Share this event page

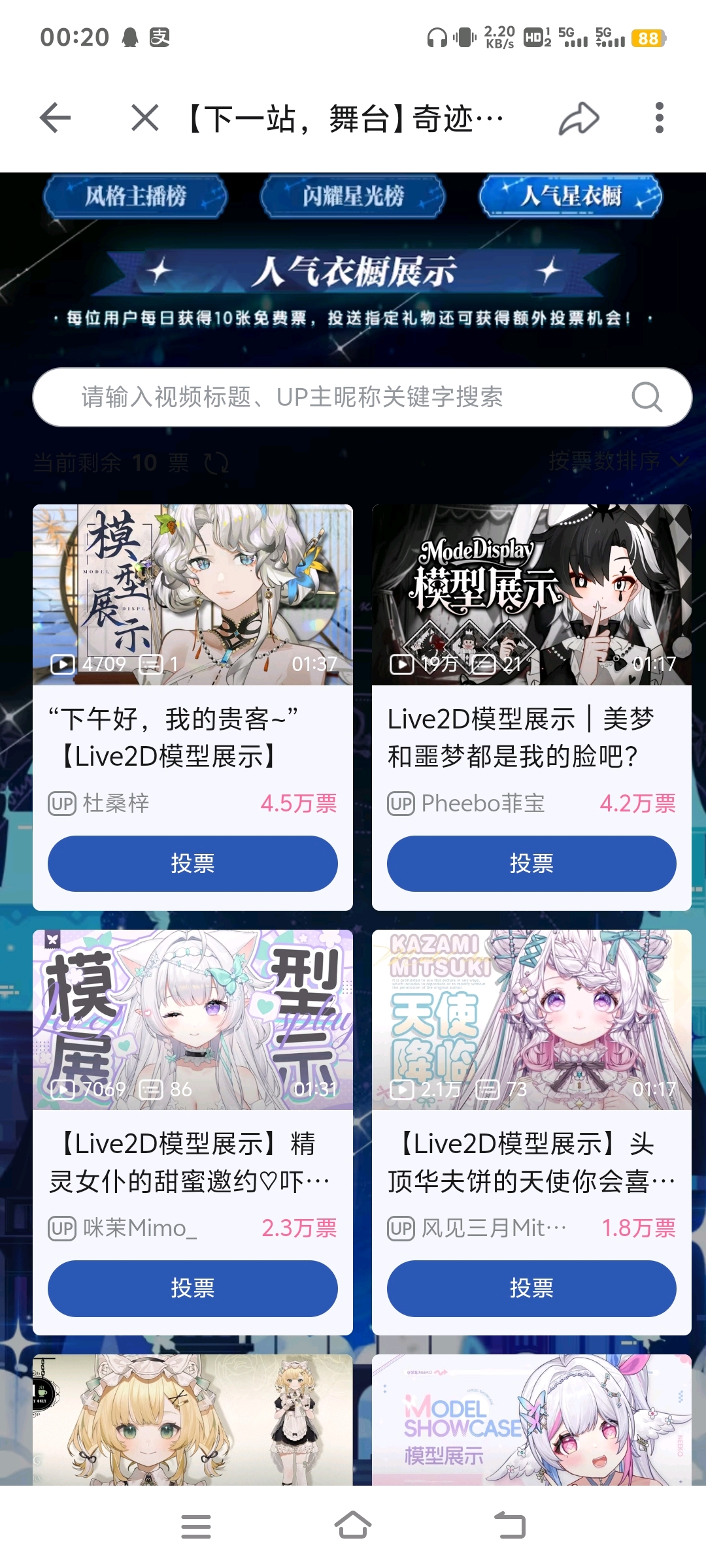579,118
